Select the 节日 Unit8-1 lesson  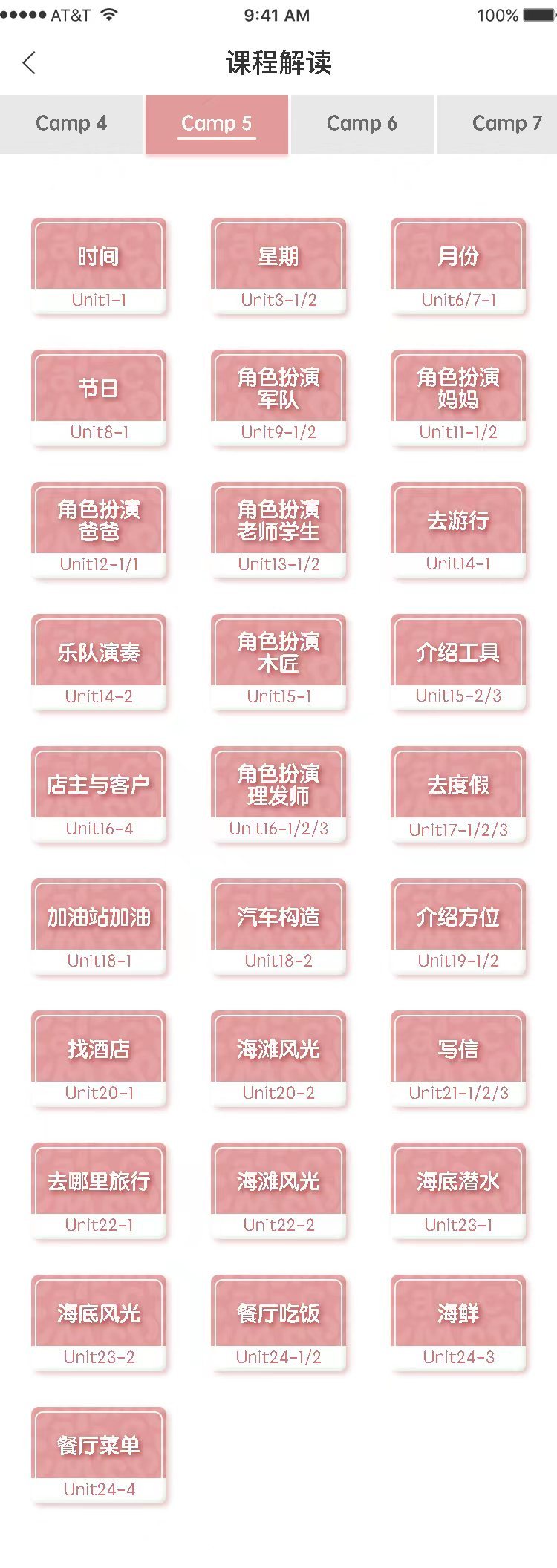point(99,398)
